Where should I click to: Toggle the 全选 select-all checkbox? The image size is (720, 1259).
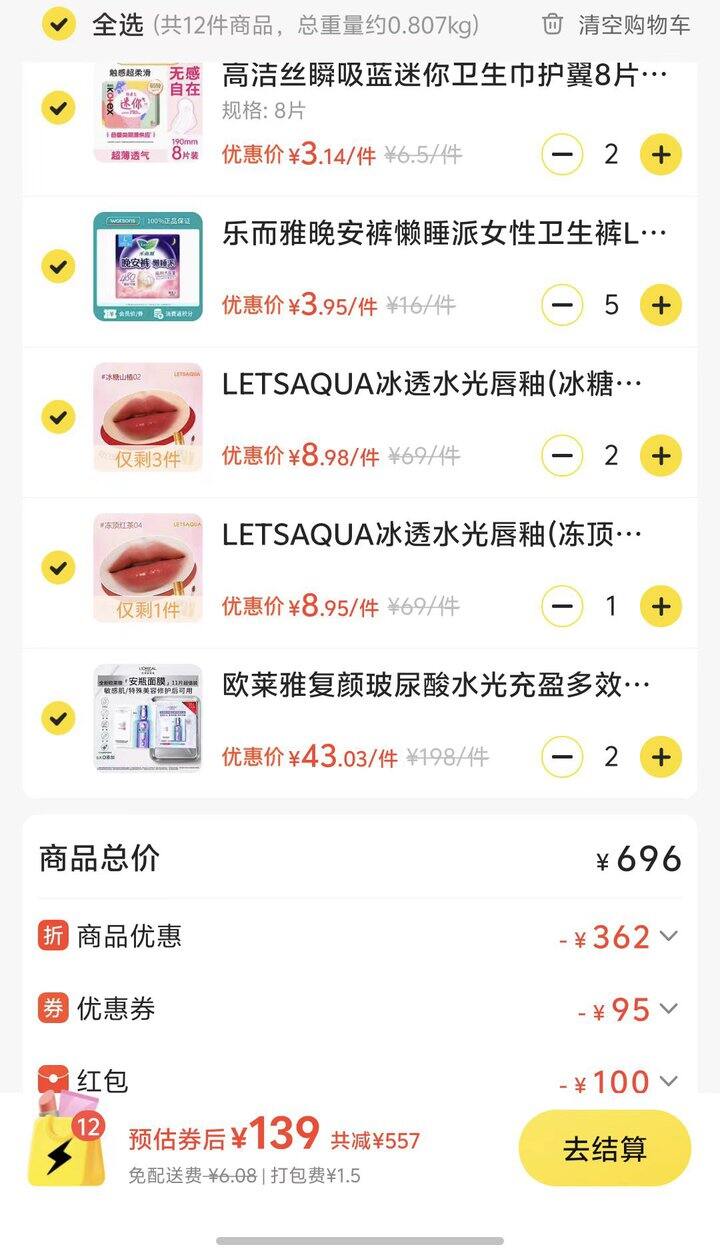click(x=59, y=25)
